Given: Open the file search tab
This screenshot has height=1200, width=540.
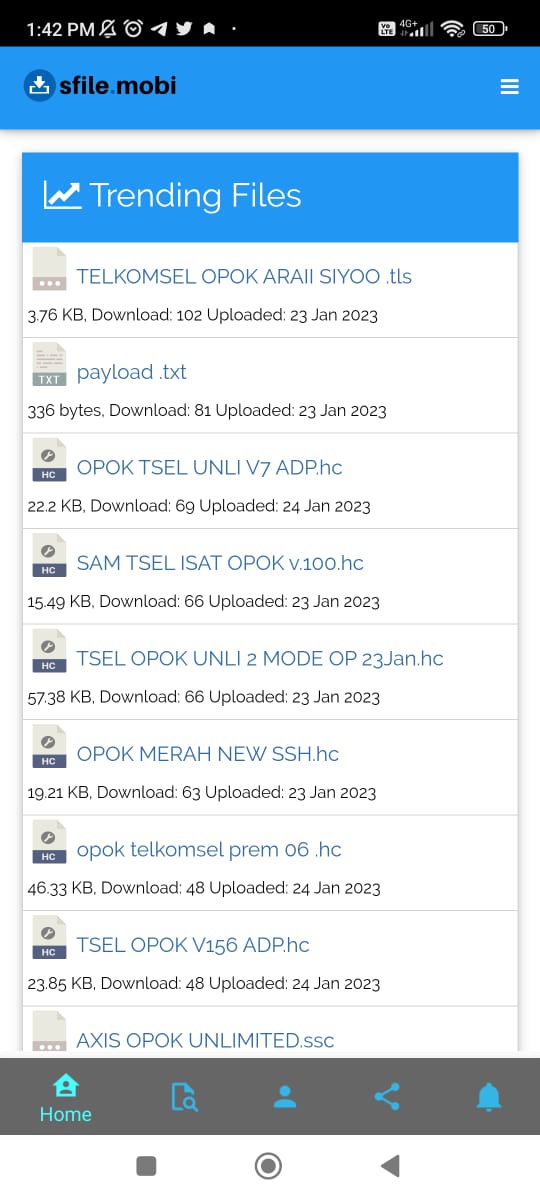Looking at the screenshot, I should [x=184, y=1097].
